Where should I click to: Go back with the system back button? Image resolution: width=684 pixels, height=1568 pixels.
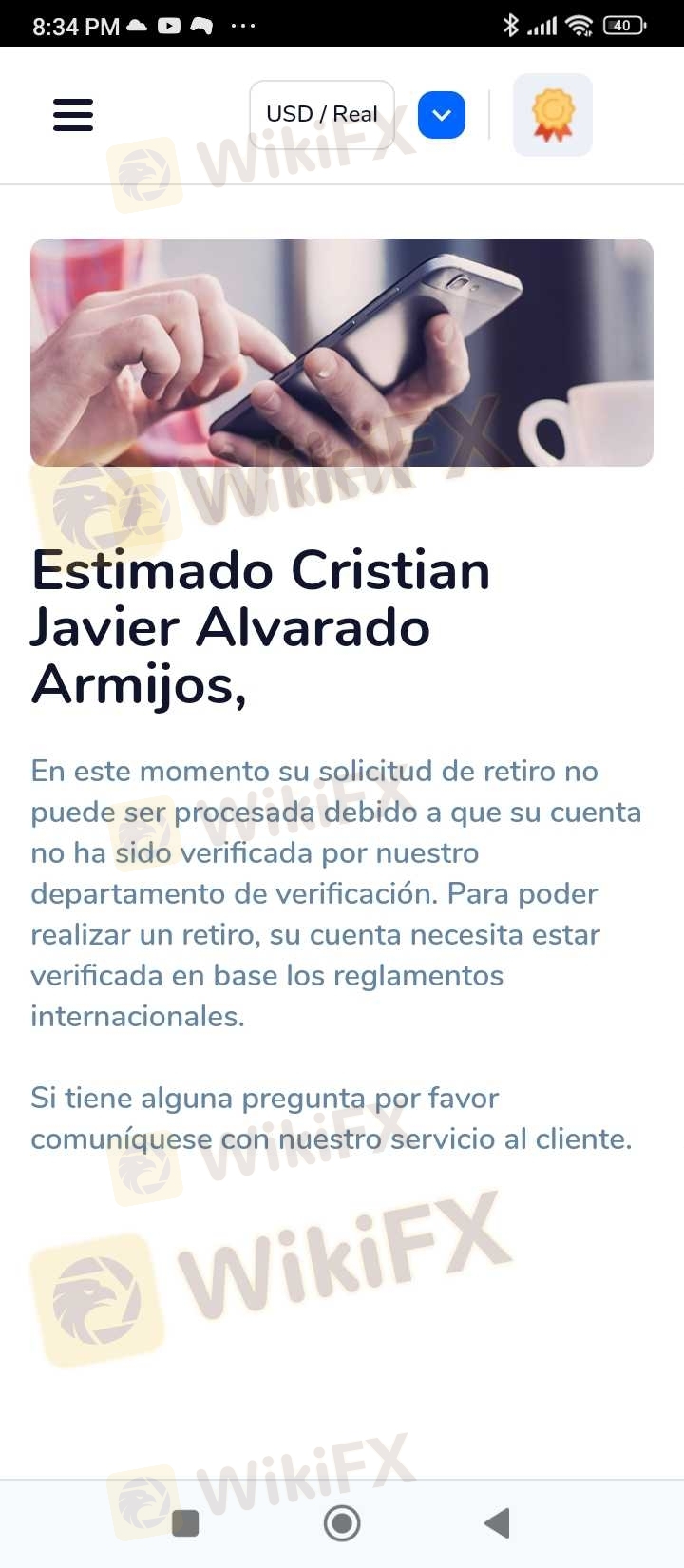[x=497, y=1522]
